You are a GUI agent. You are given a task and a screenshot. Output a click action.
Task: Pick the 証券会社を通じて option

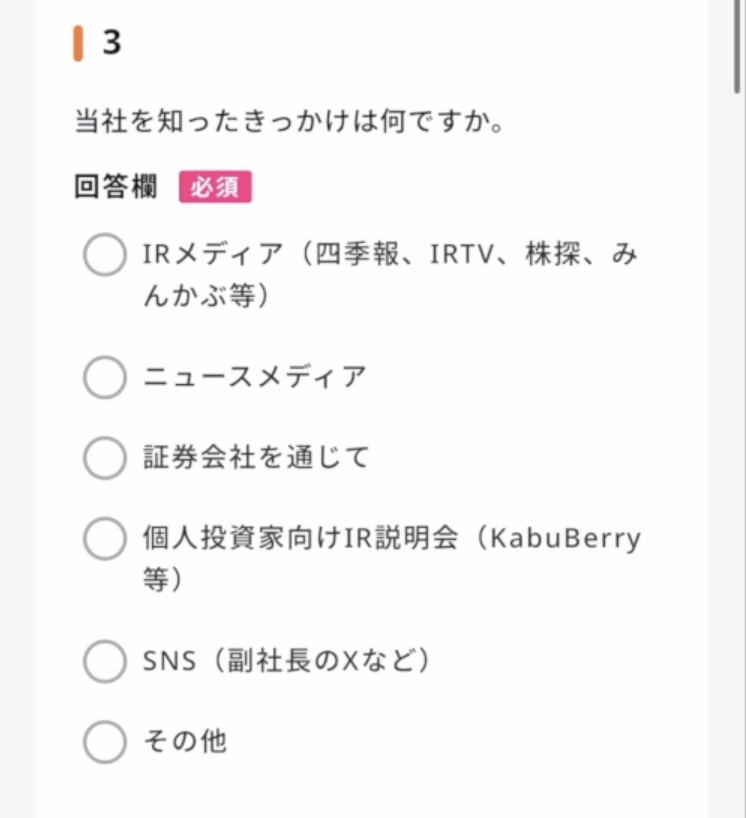104,458
